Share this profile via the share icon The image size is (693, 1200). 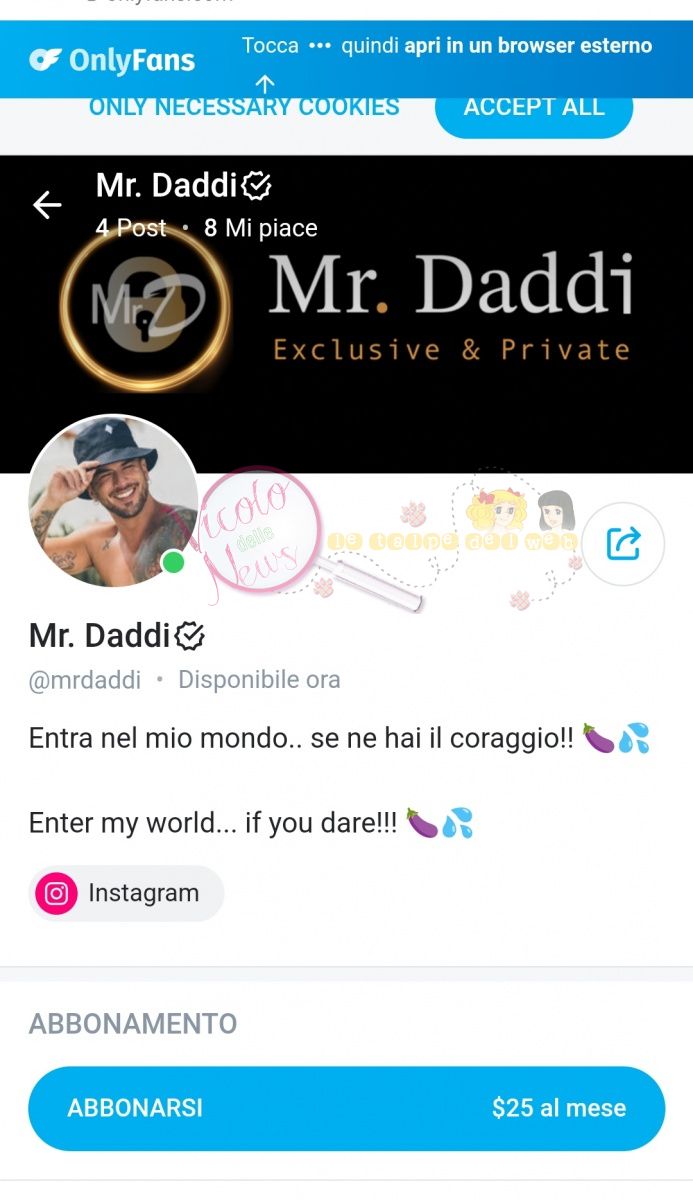[x=623, y=543]
